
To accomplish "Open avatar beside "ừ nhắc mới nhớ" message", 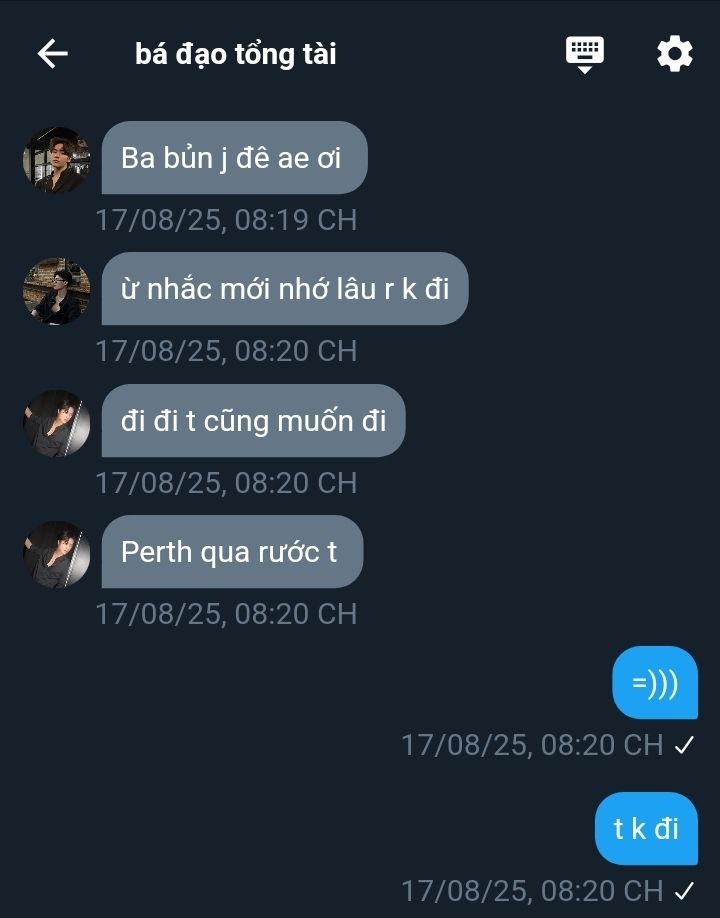I will coord(56,291).
